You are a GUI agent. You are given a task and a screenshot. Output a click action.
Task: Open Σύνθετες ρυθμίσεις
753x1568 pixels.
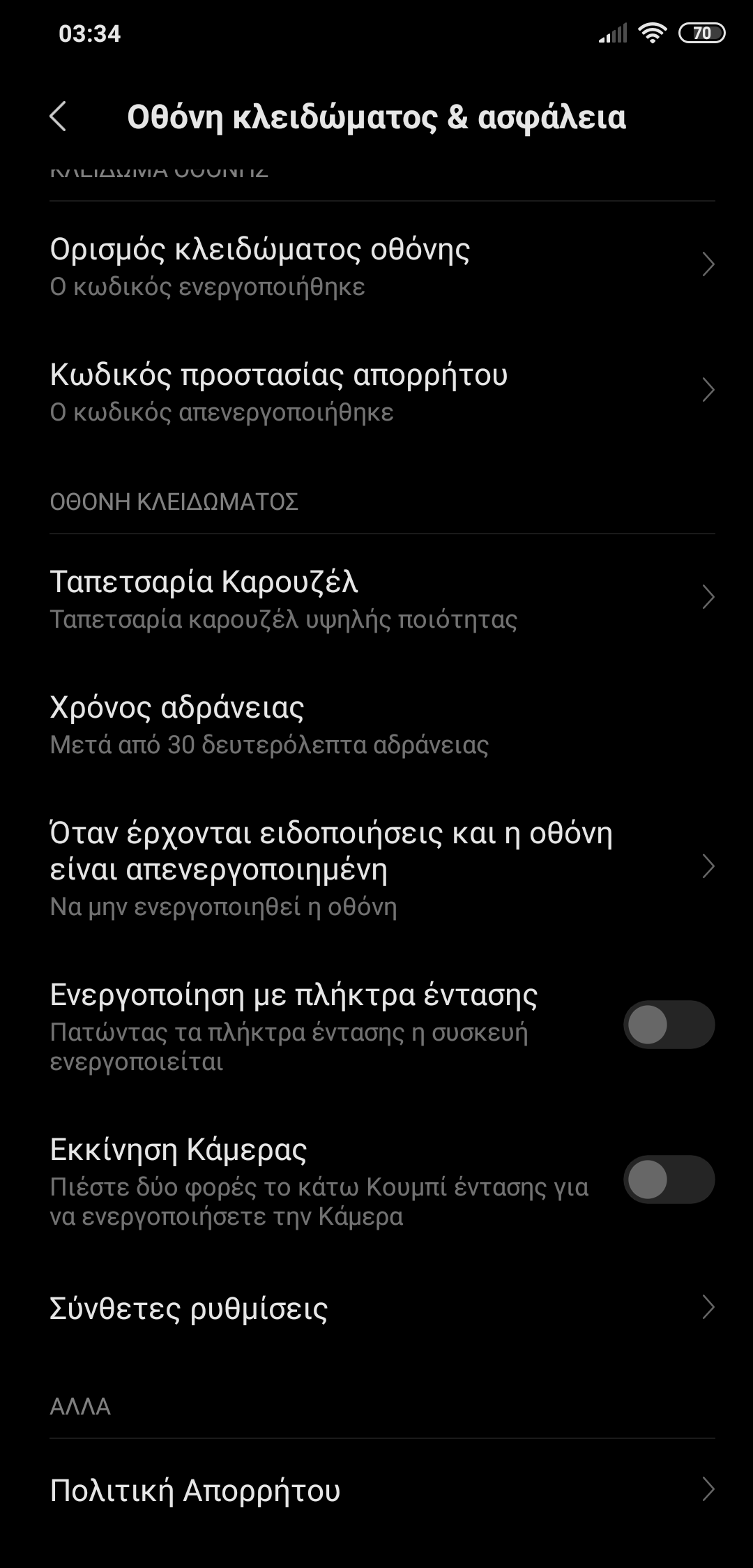click(376, 1308)
